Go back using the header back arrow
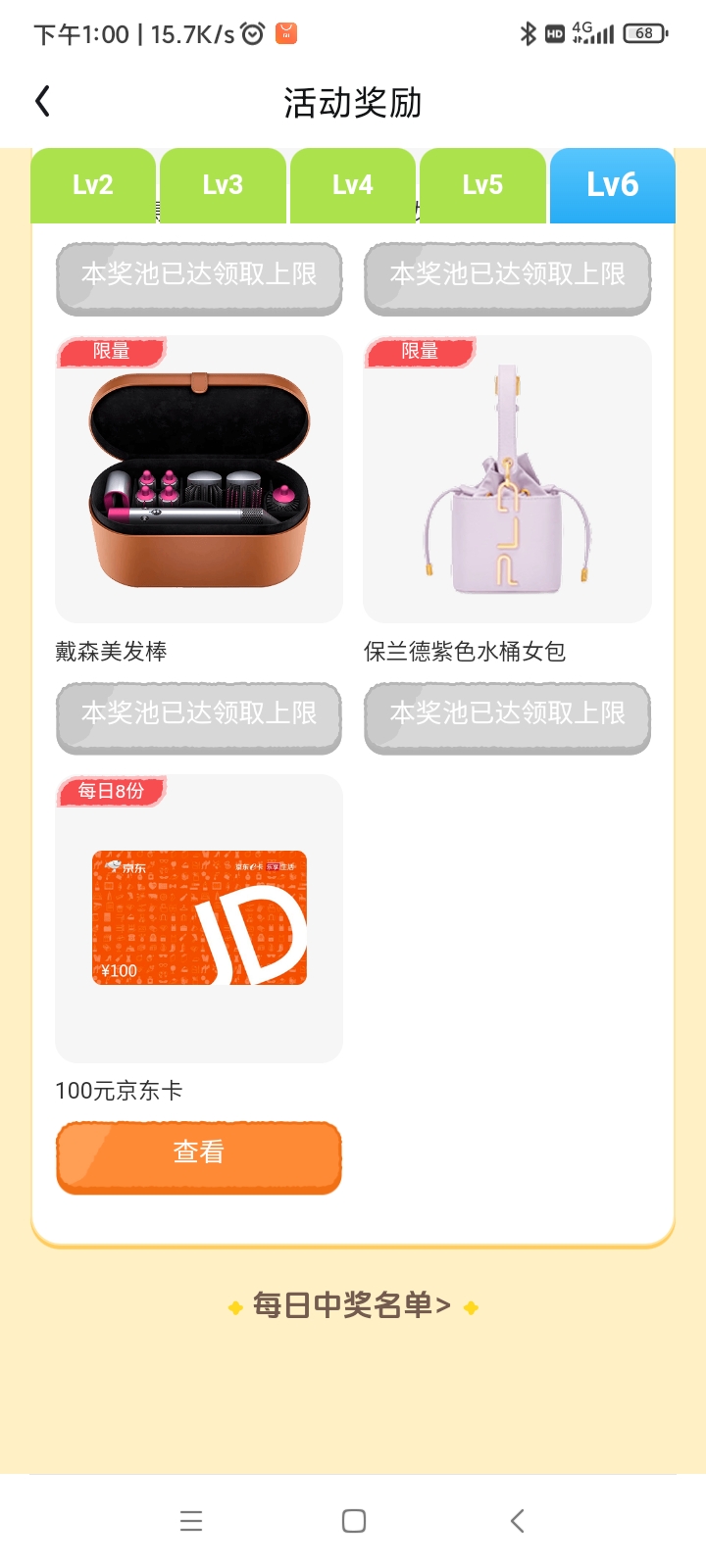 tap(42, 101)
